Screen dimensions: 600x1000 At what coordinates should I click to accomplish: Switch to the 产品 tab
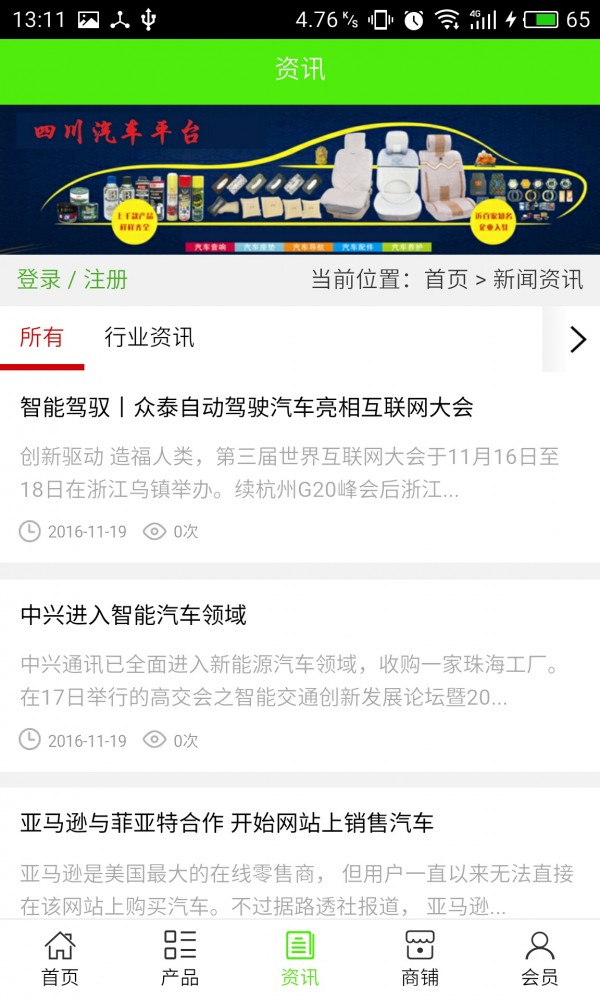point(180,958)
